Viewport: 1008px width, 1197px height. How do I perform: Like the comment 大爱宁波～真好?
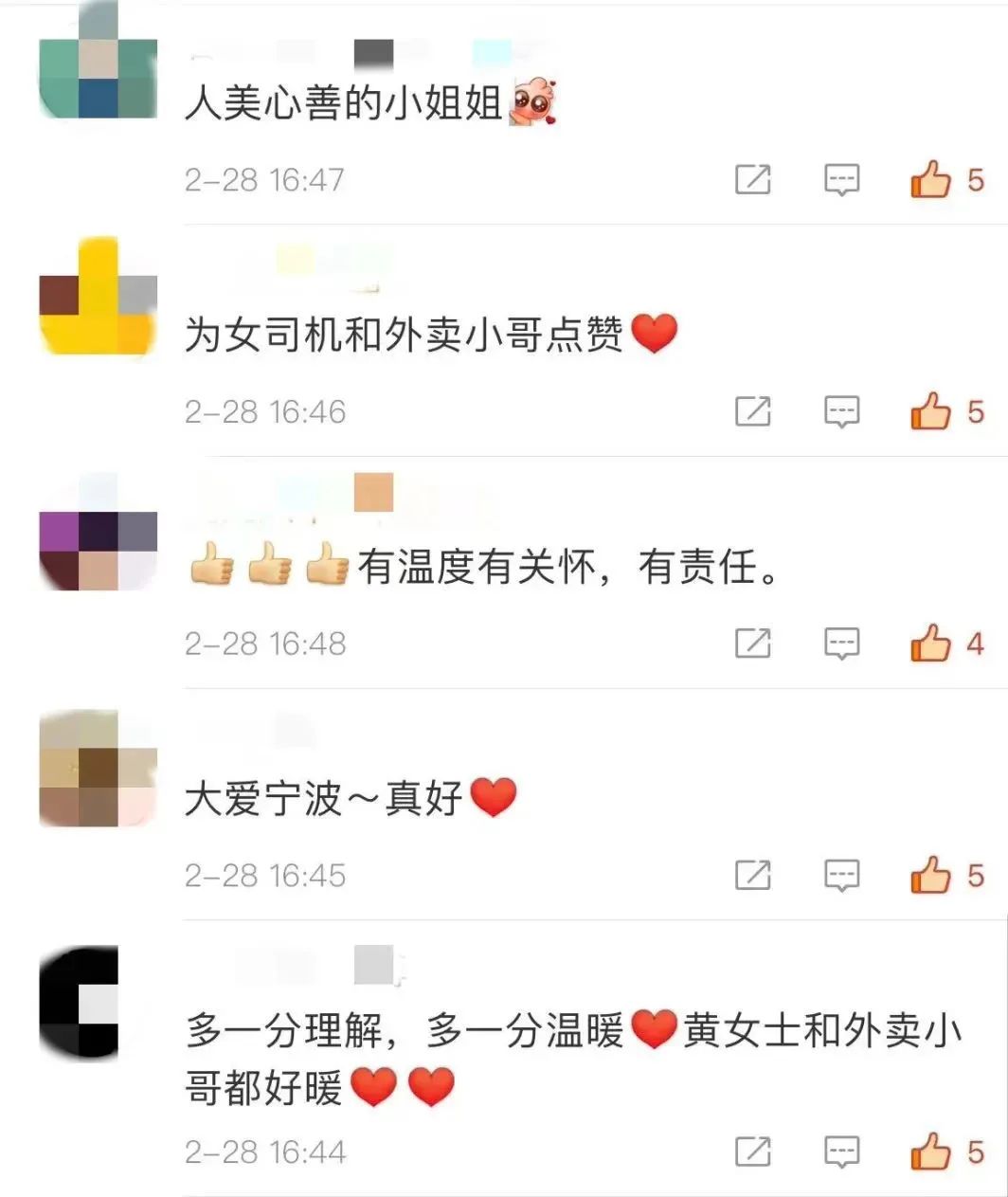[930, 875]
